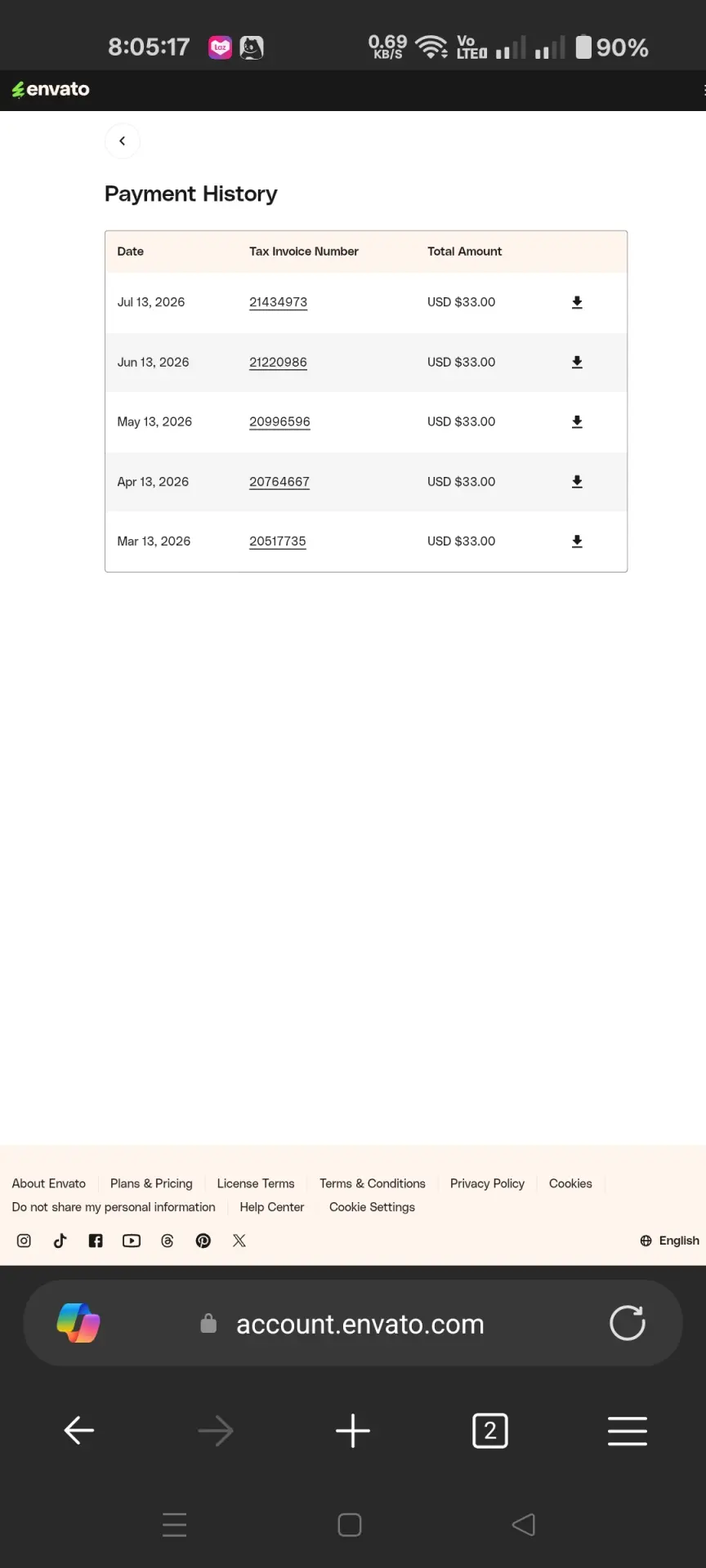Download the Mar 13, 2026 invoice

tap(577, 541)
